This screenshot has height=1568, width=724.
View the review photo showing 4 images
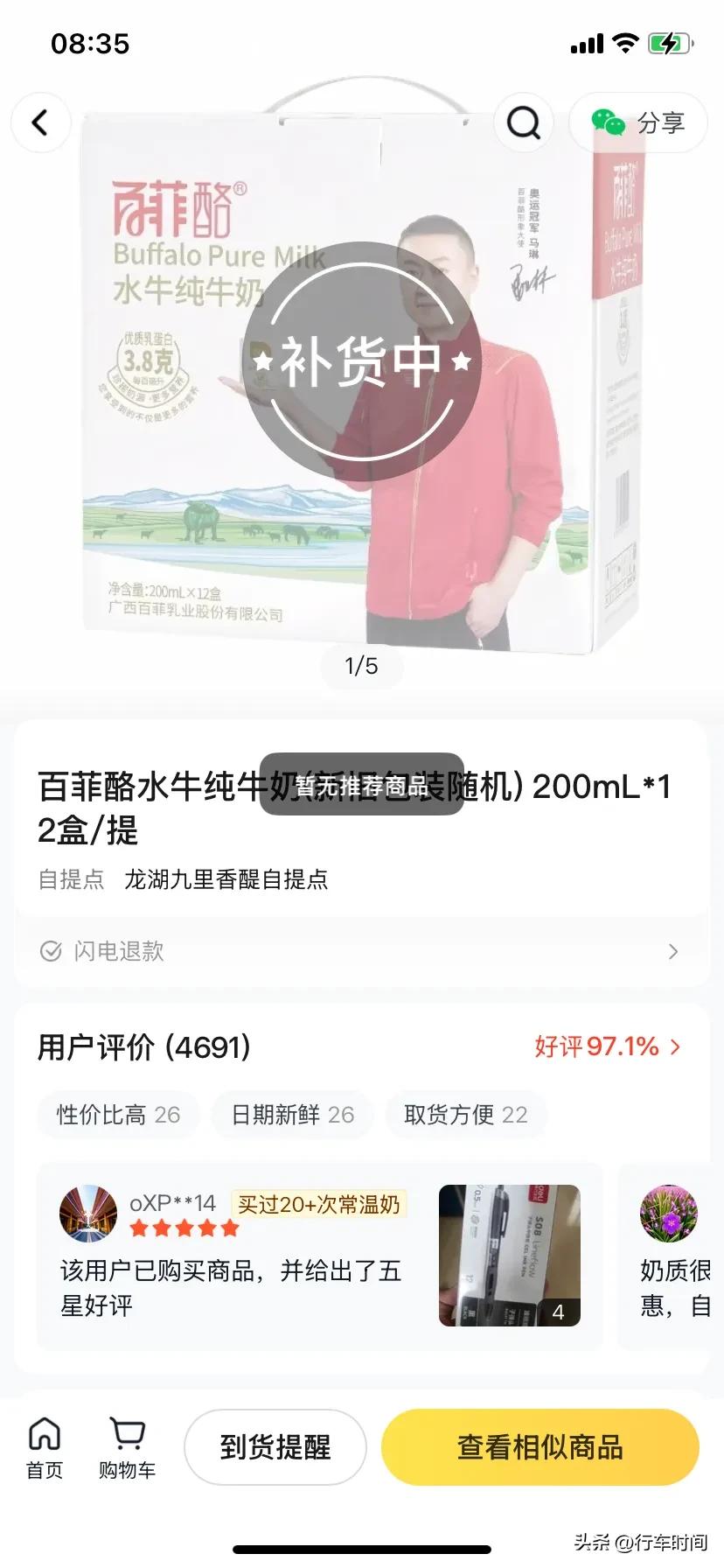click(x=509, y=1255)
